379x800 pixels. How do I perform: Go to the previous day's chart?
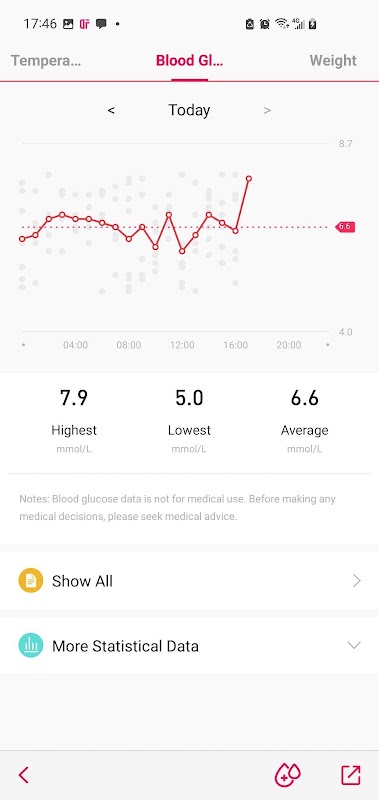pyautogui.click(x=111, y=110)
